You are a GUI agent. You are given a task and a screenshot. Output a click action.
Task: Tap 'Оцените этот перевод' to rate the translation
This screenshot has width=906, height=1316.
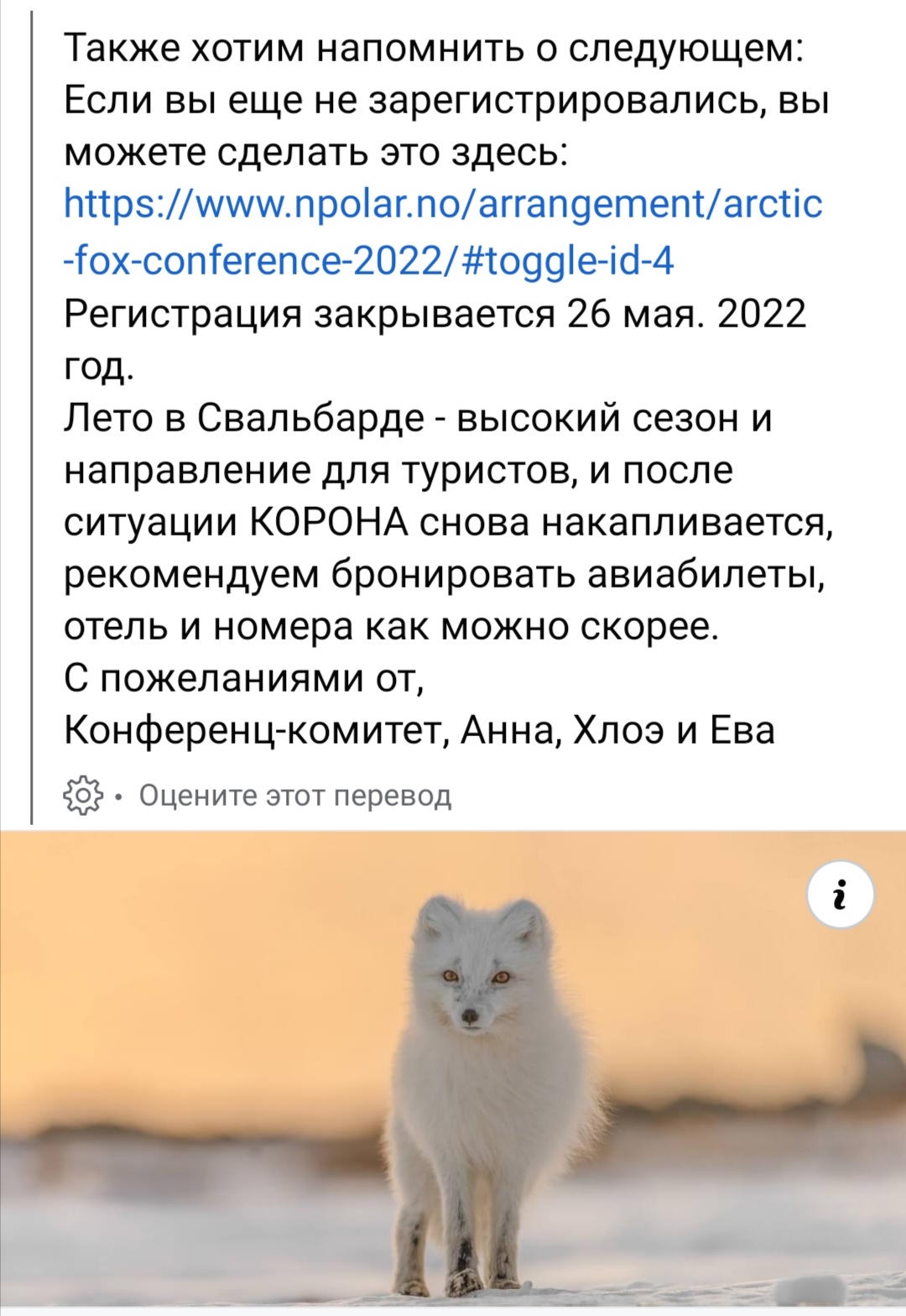pos(295,795)
